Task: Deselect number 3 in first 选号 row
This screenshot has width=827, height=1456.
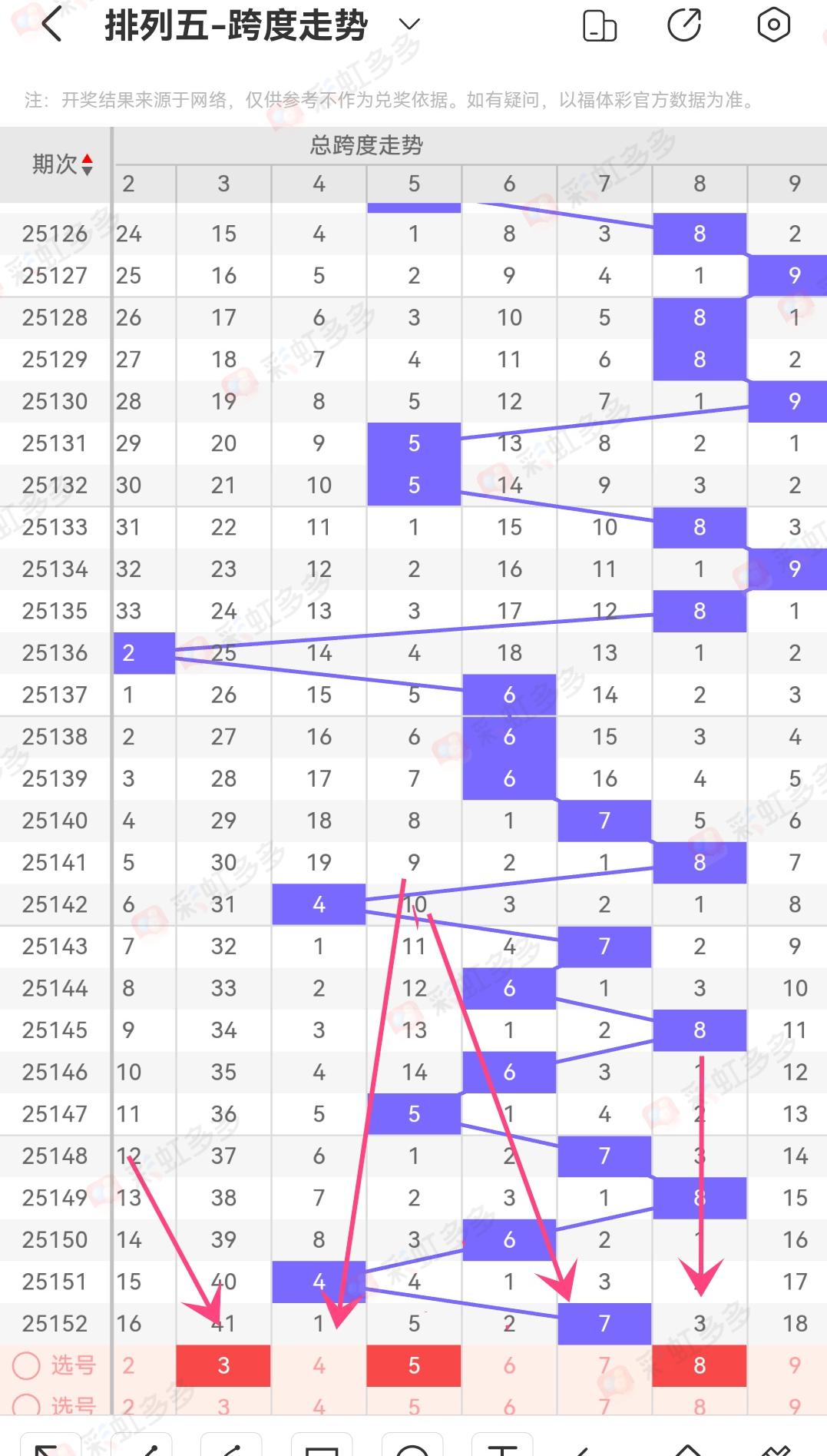Action: click(x=223, y=1365)
